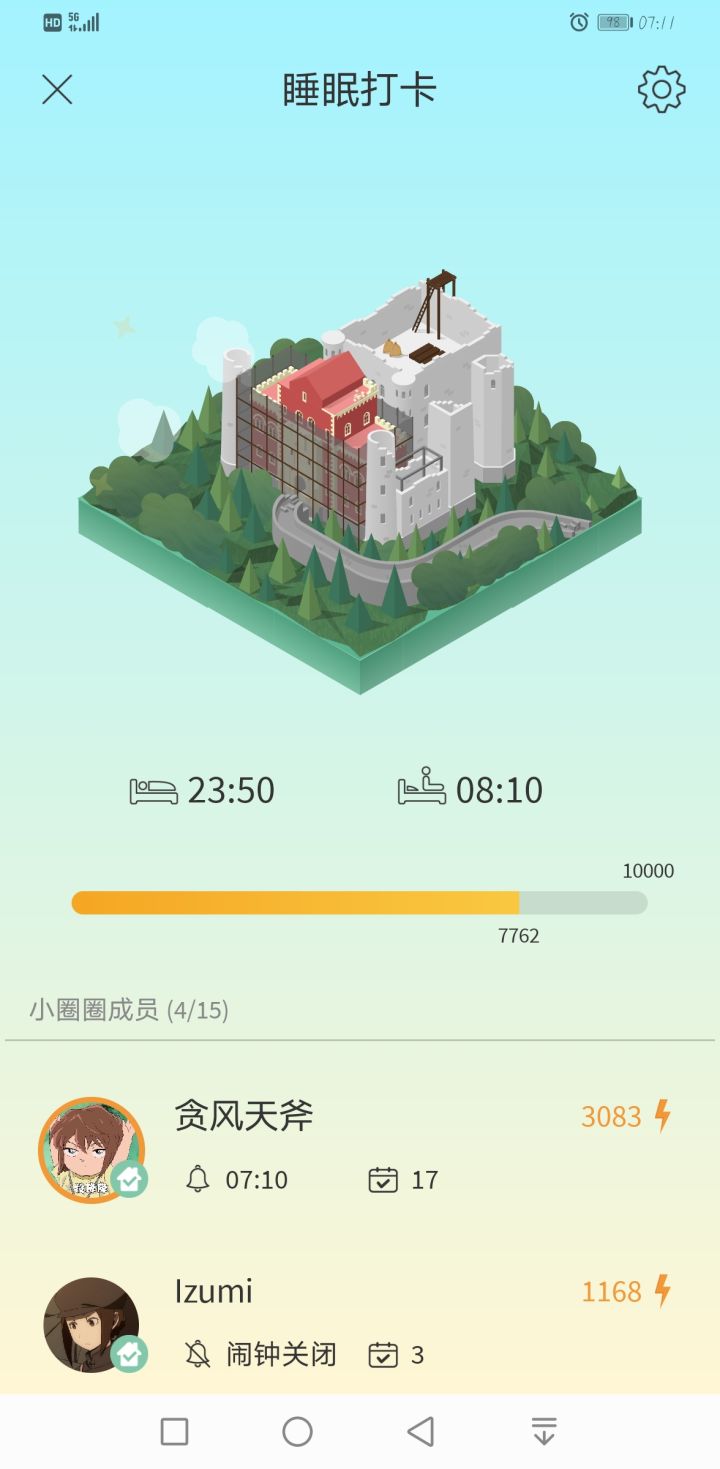Open the settings gear
720x1469 pixels.
(x=661, y=90)
